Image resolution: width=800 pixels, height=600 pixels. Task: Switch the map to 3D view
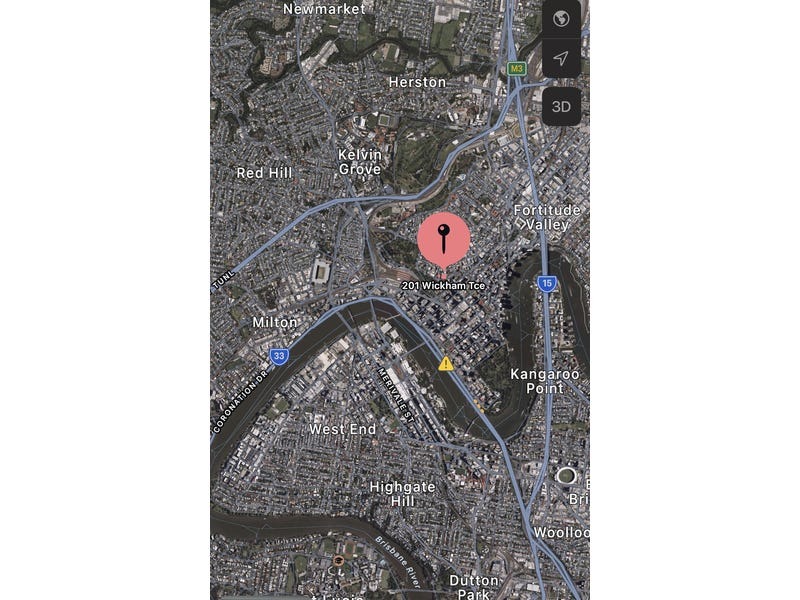click(561, 106)
